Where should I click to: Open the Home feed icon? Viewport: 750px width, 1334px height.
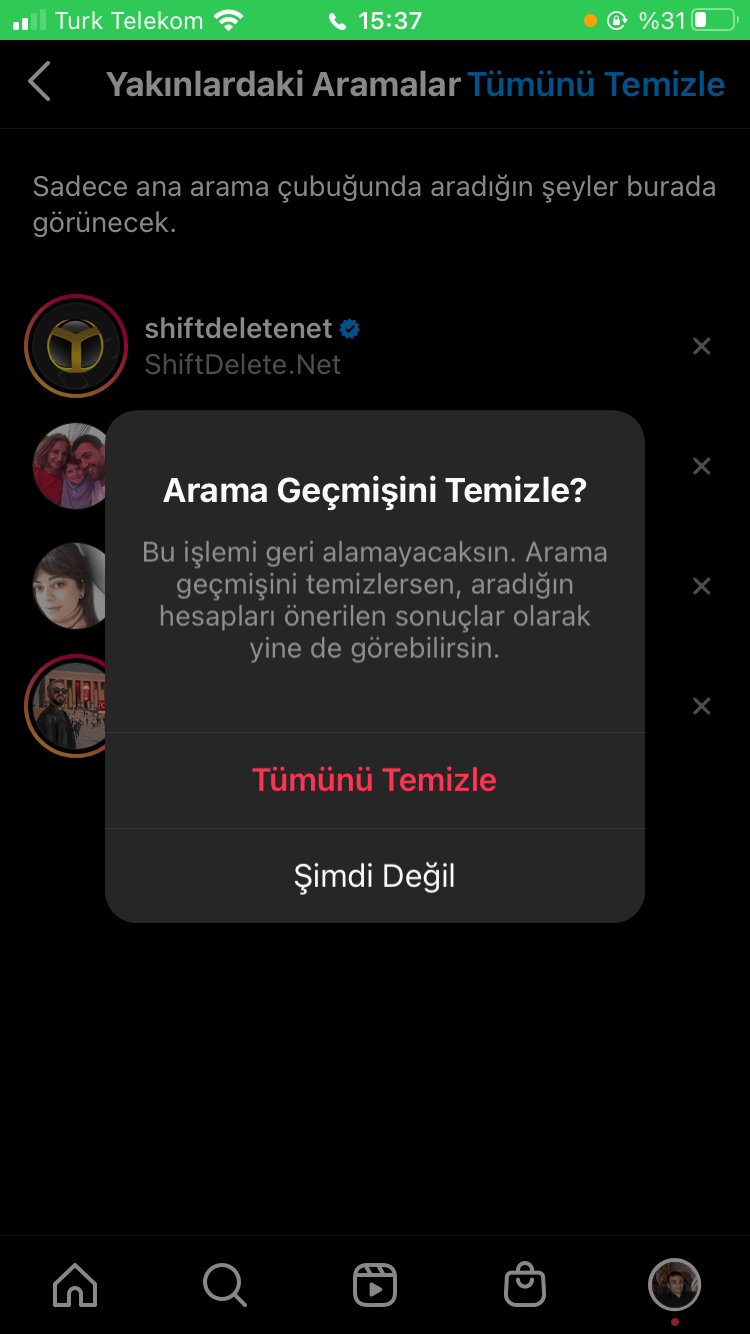pos(75,1285)
